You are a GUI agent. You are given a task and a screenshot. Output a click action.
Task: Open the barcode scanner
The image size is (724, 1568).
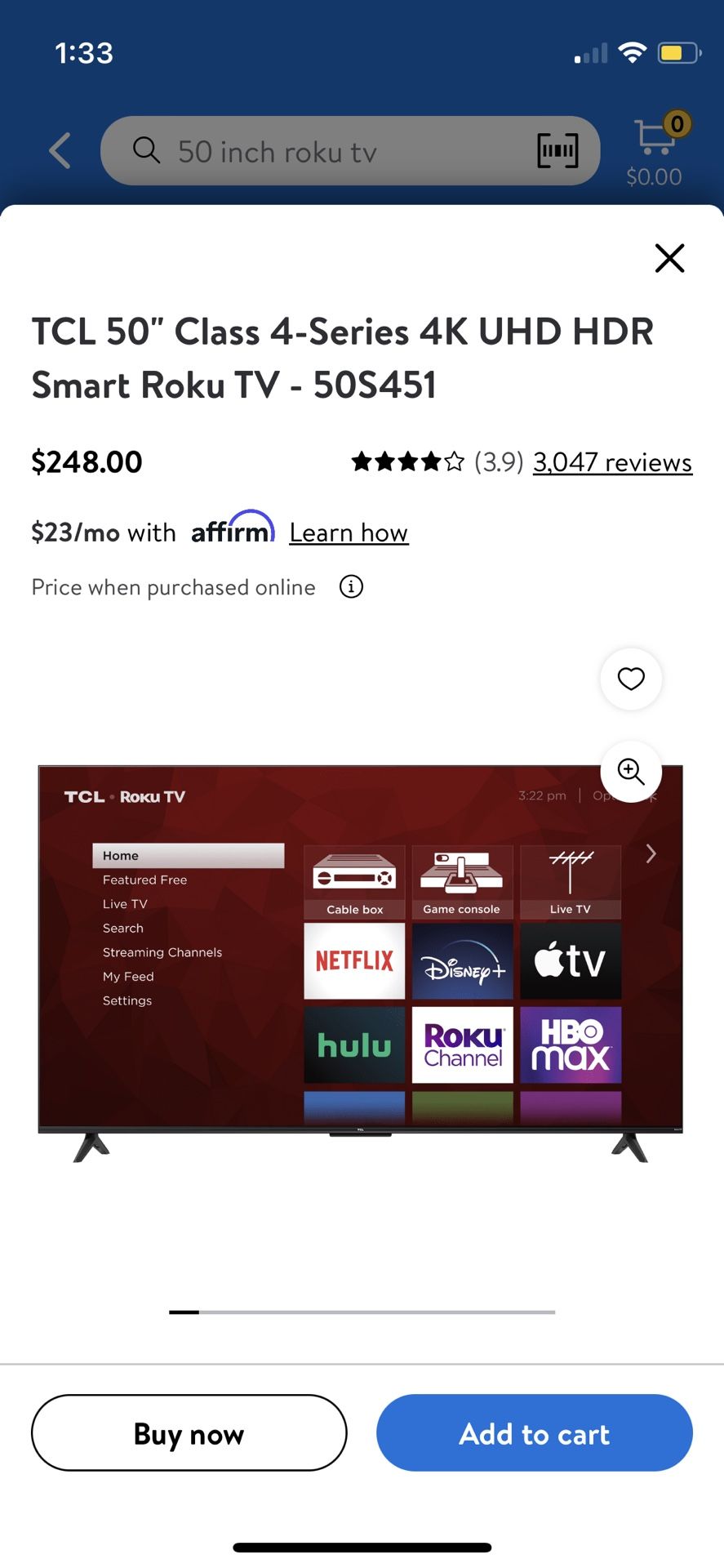557,151
